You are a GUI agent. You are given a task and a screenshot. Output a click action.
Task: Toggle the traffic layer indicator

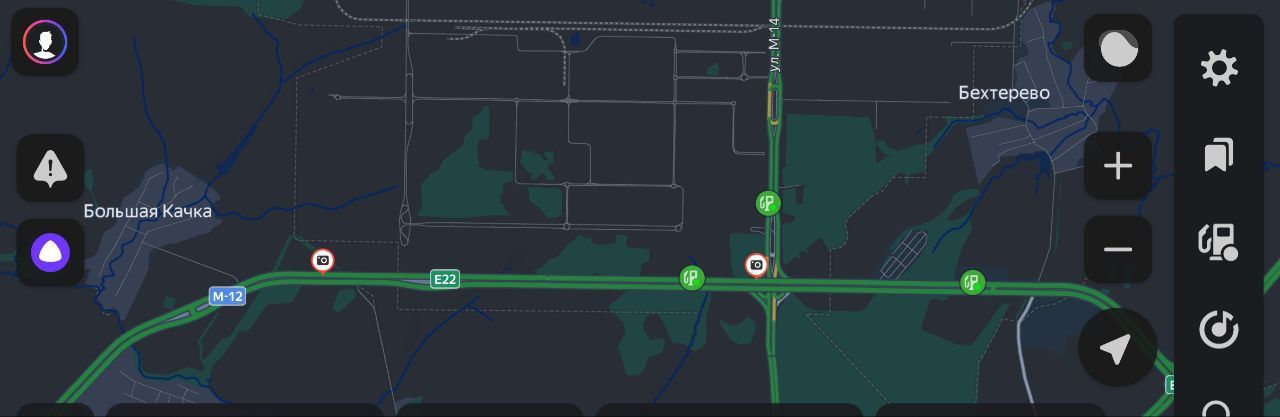1117,48
